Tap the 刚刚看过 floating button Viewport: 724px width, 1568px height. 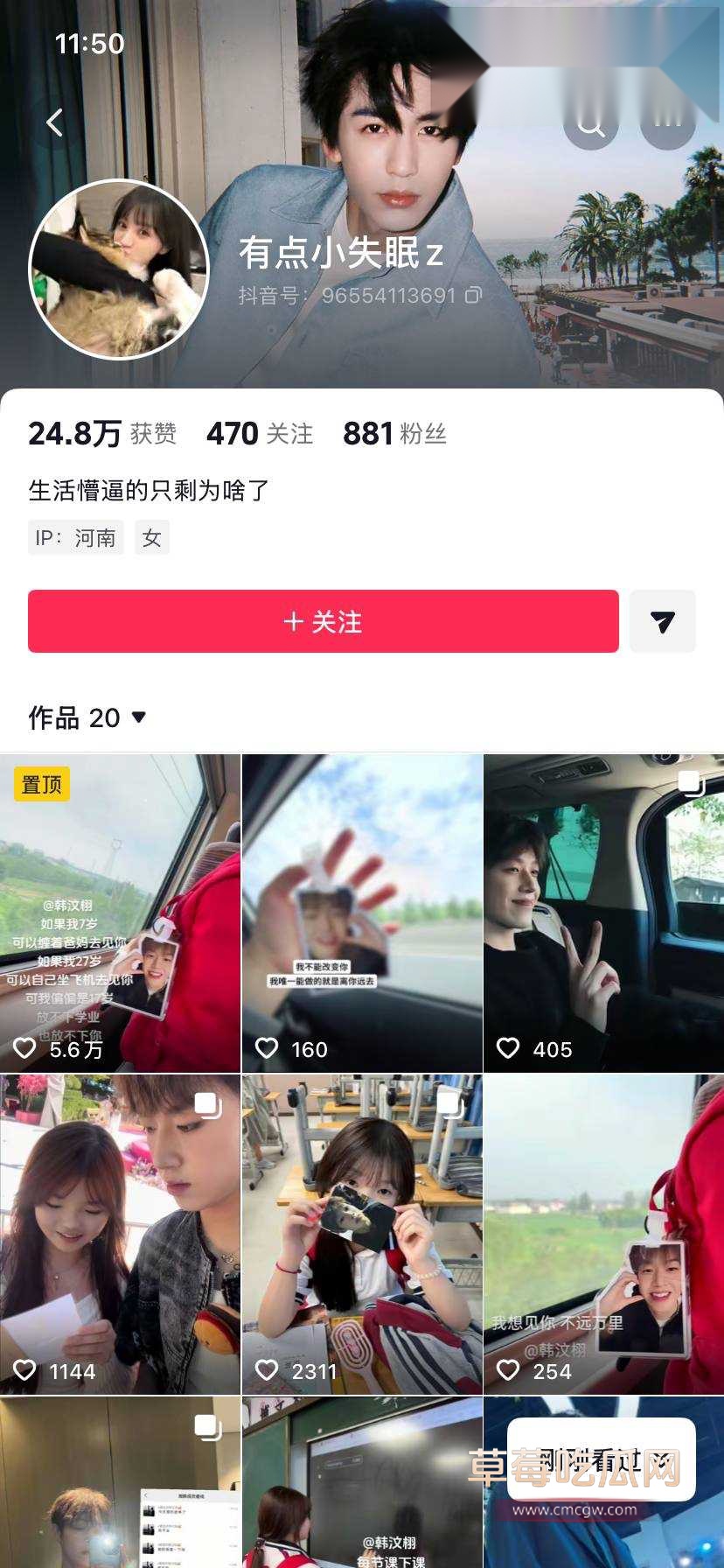pos(602,1459)
